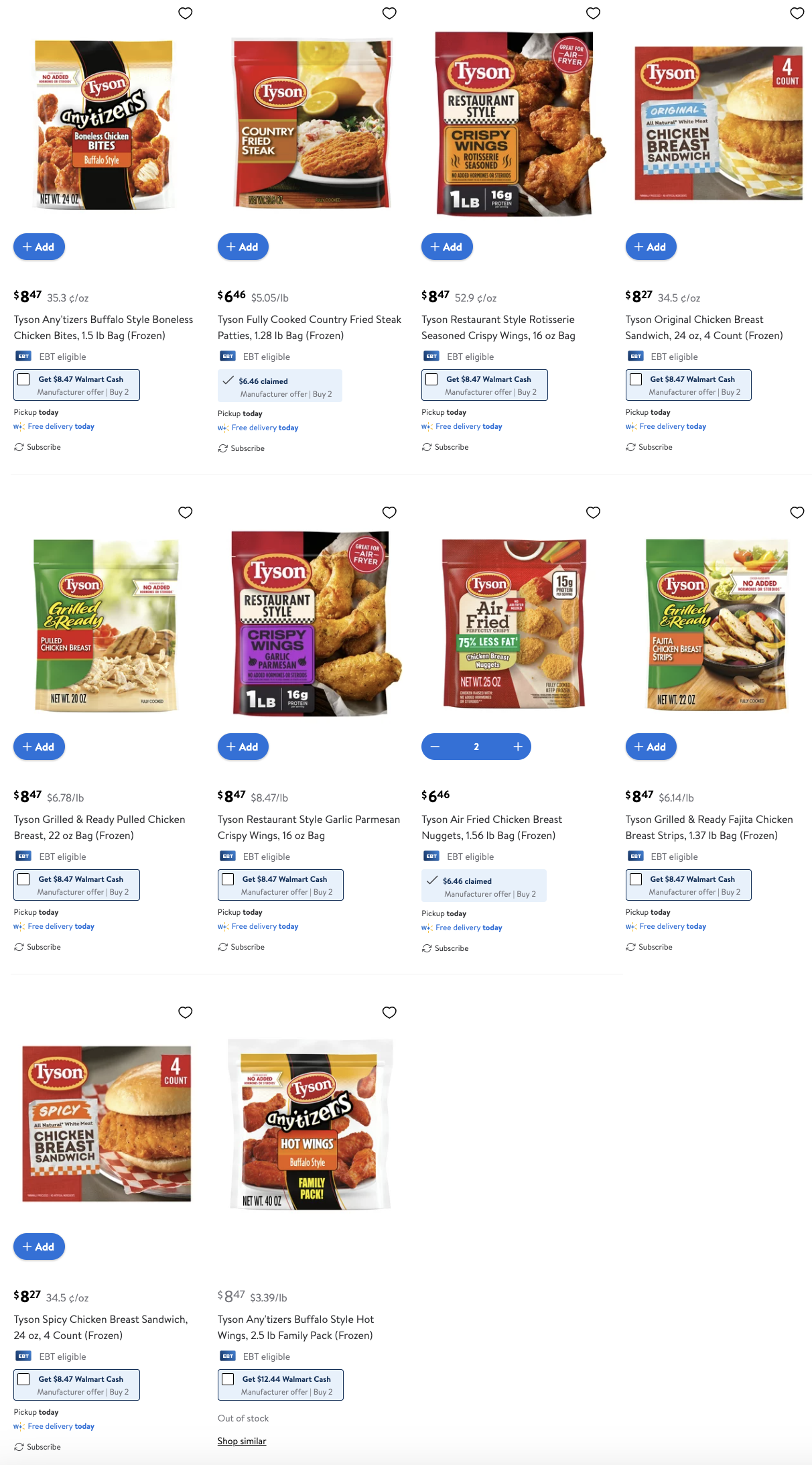Screen dimensions: 812x1465
Task: Tap Shop similar under Buffalo Style Hot Wings
Action: click(242, 1441)
